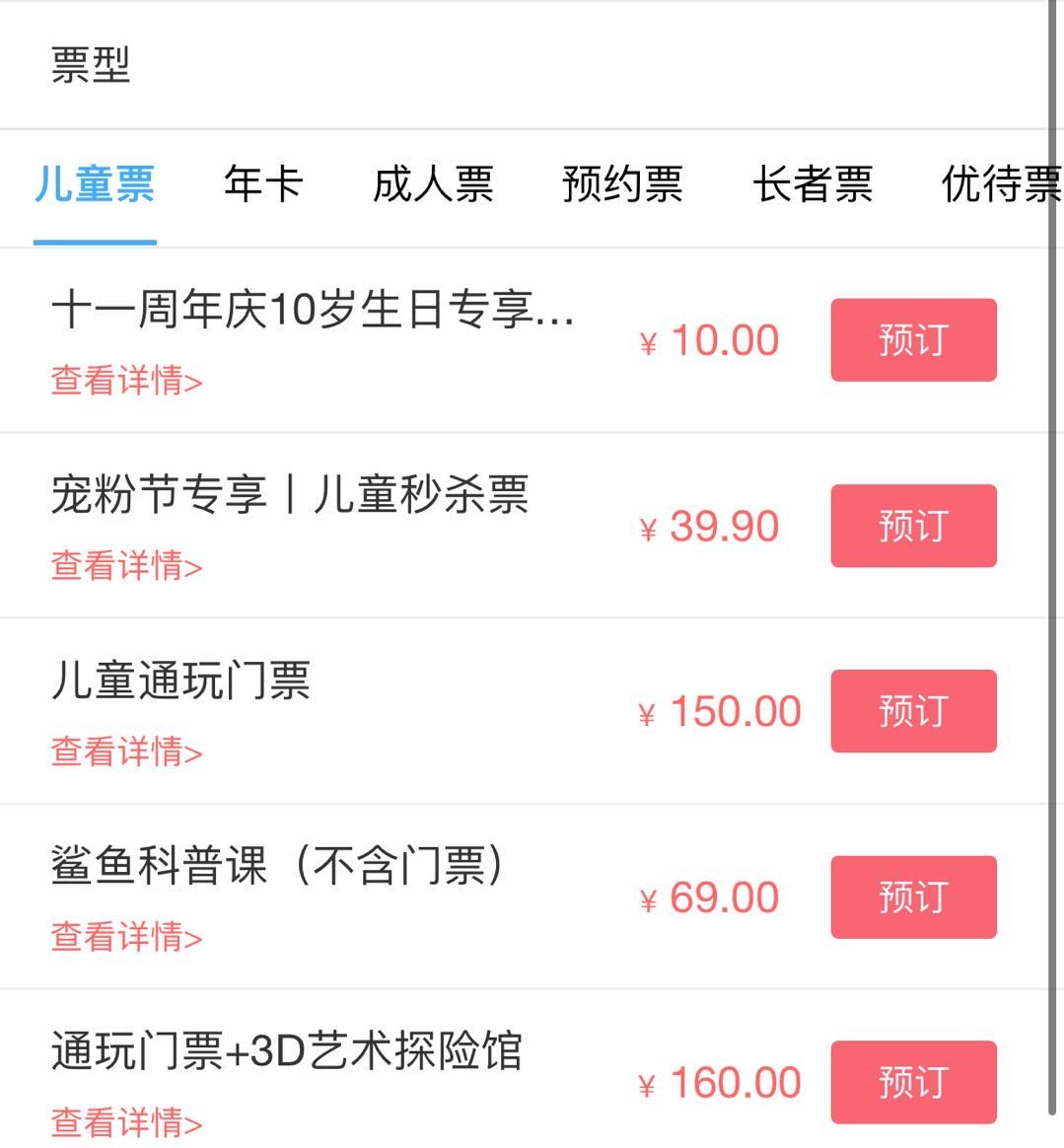Check 查看详情 for 鲨鱼科普课（不含门票）

pyautogui.click(x=126, y=937)
